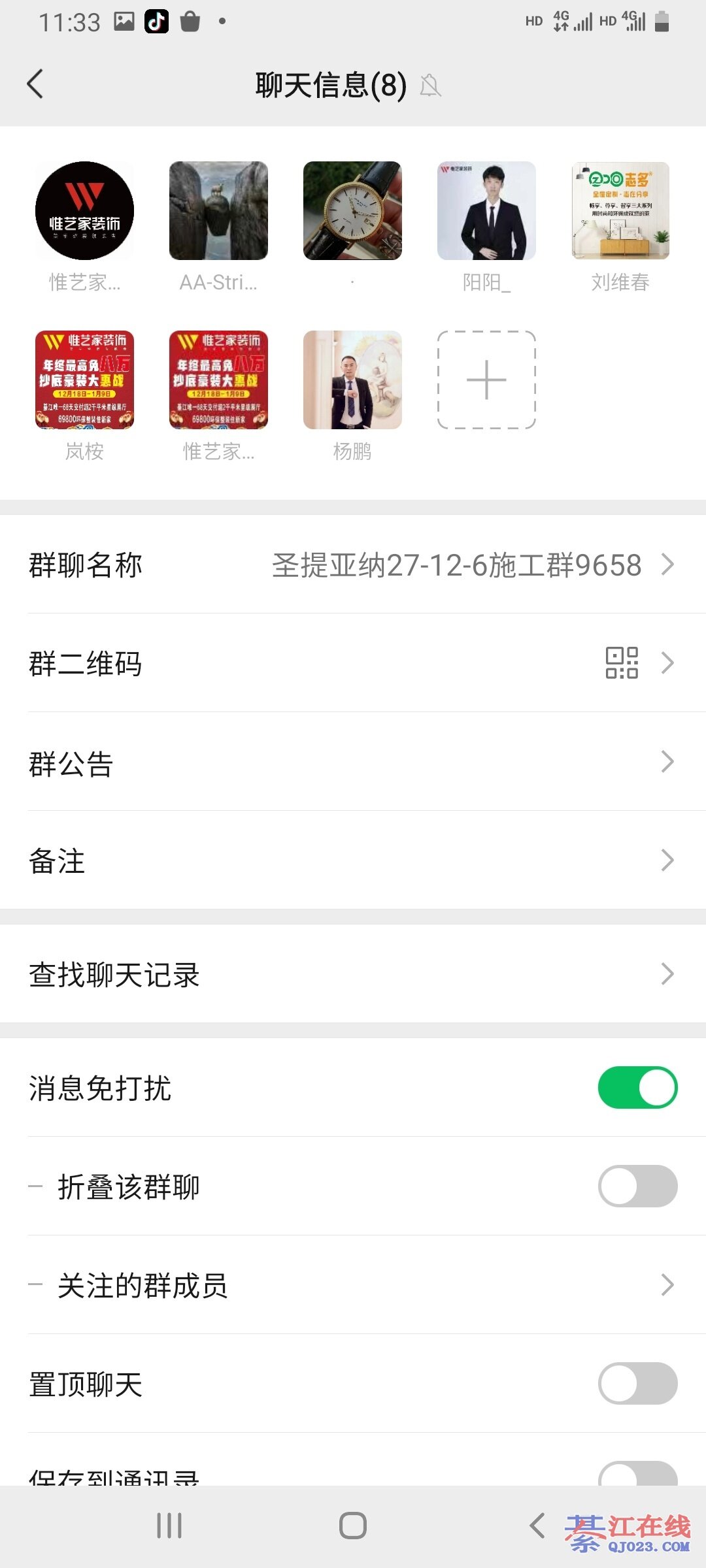The height and width of the screenshot is (1568, 706).
Task: Edit the 备注 remark
Action: point(353,860)
